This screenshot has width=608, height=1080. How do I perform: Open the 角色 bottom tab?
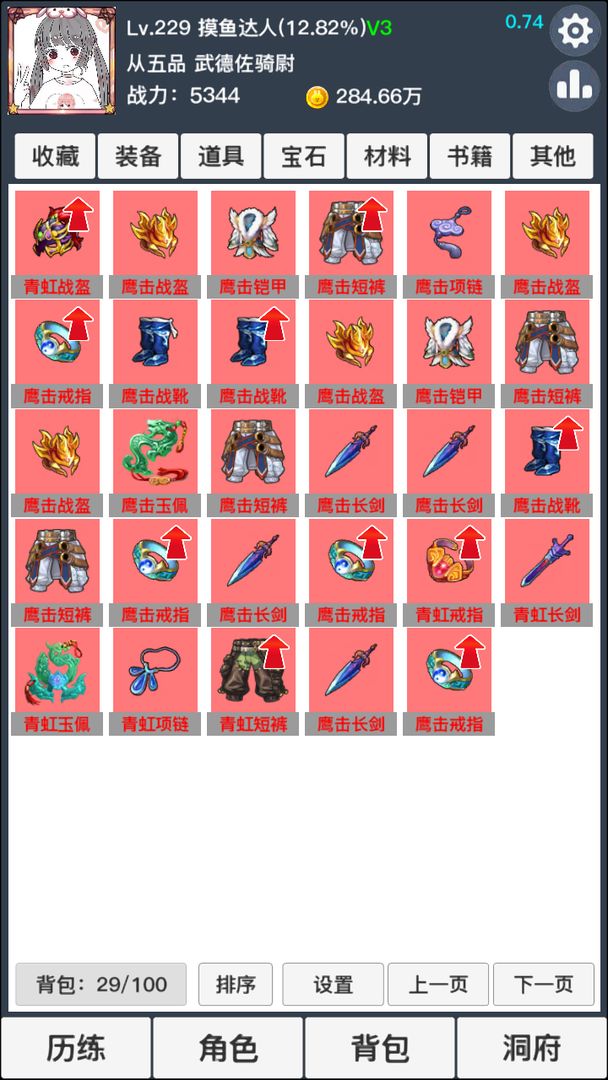228,1048
